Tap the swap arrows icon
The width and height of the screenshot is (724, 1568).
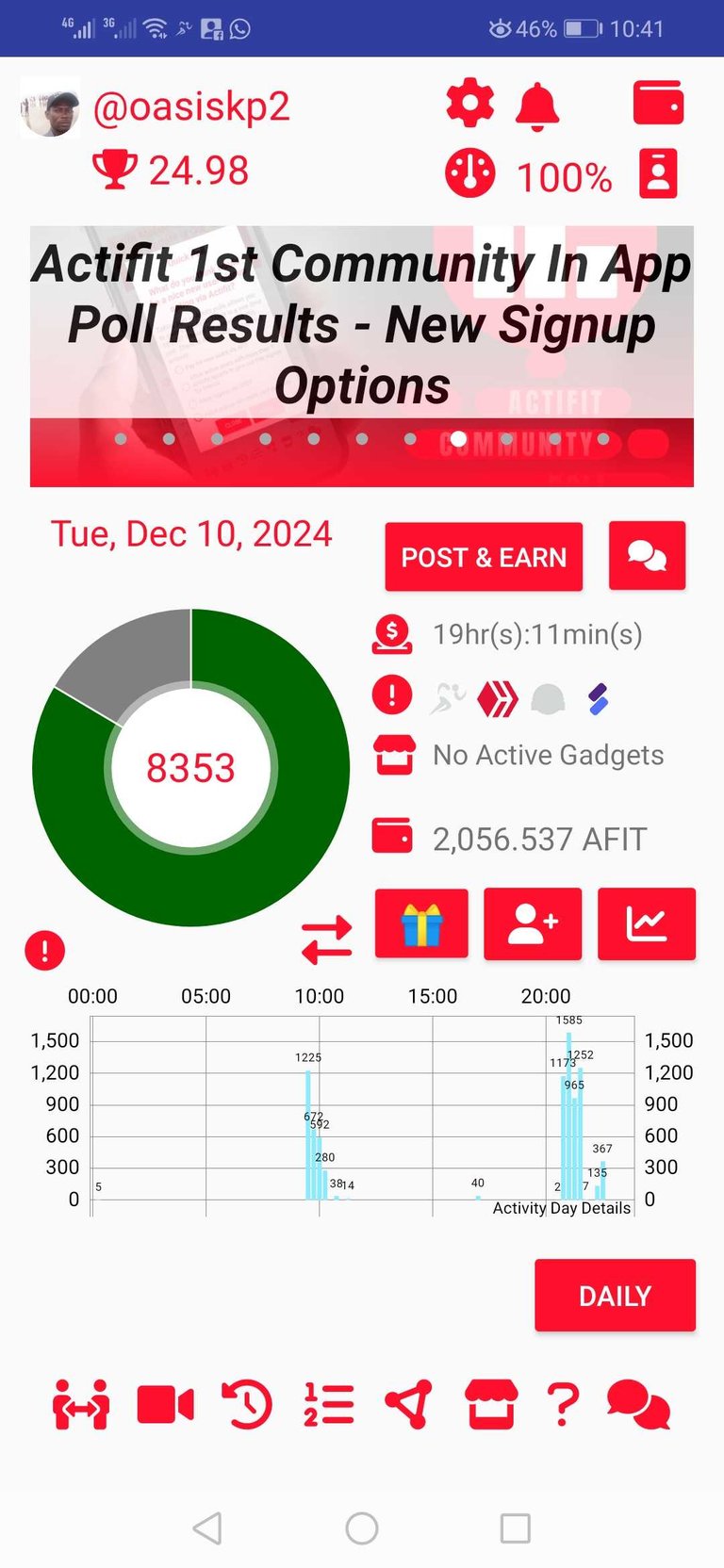click(326, 939)
